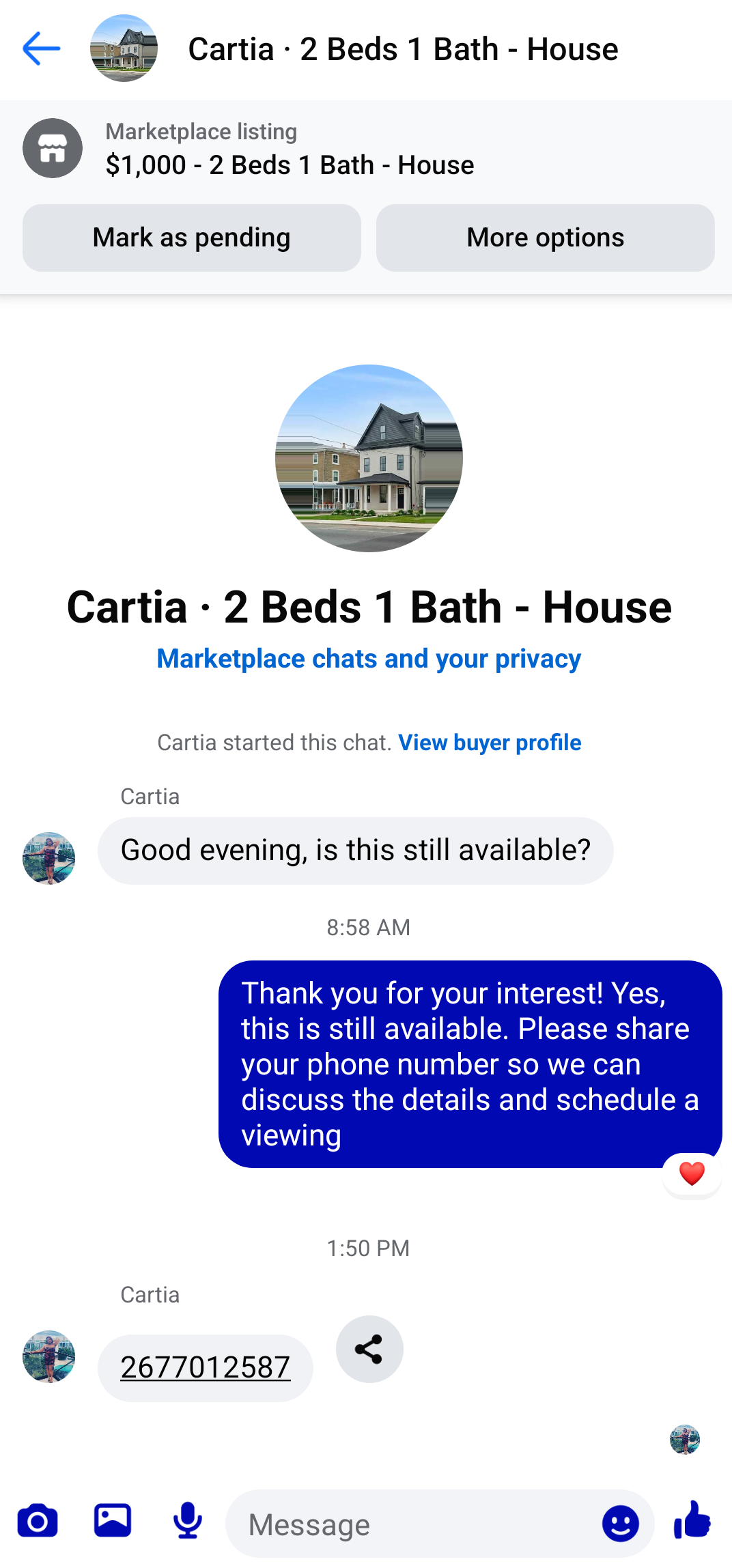This screenshot has width=732, height=1568.
Task: Share Cartia's phone number message
Action: pyautogui.click(x=369, y=1349)
